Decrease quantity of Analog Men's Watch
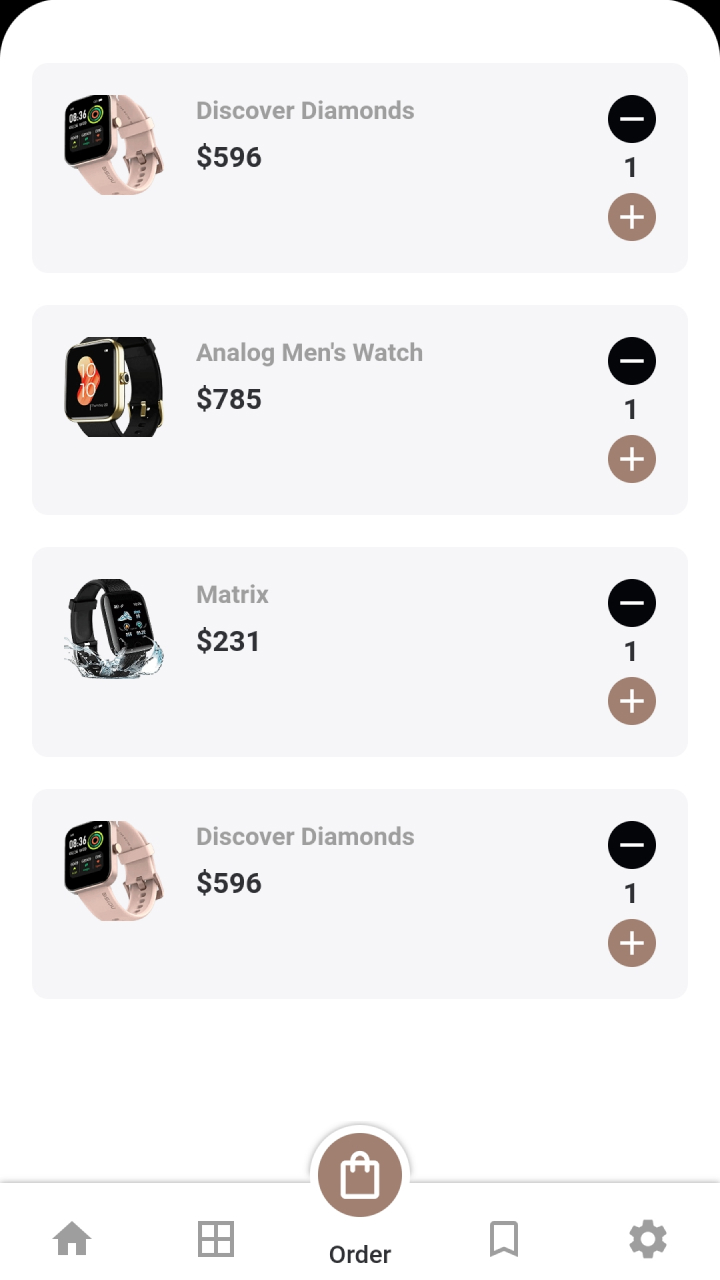This screenshot has height=1280, width=720. pos(631,361)
